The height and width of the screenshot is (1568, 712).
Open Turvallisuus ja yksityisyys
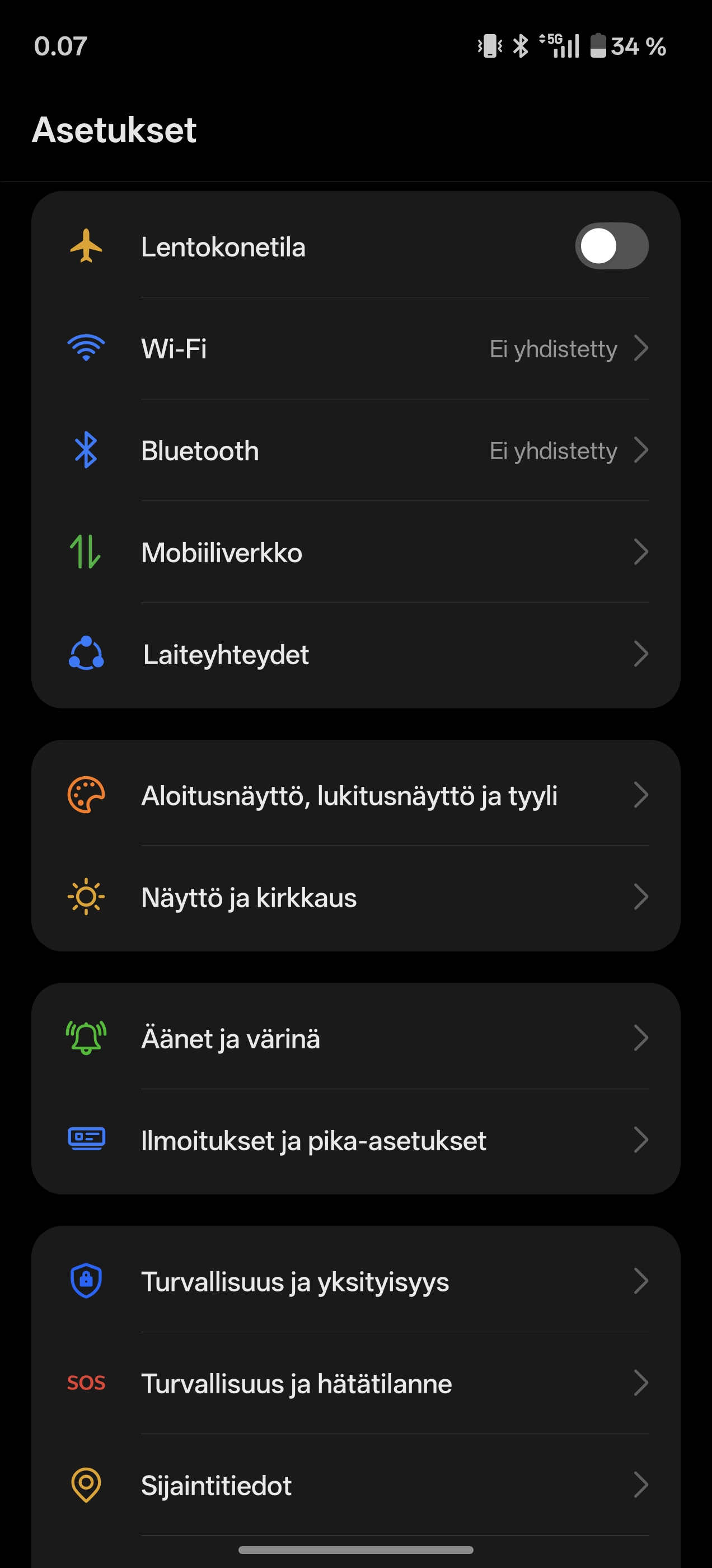tap(355, 1281)
